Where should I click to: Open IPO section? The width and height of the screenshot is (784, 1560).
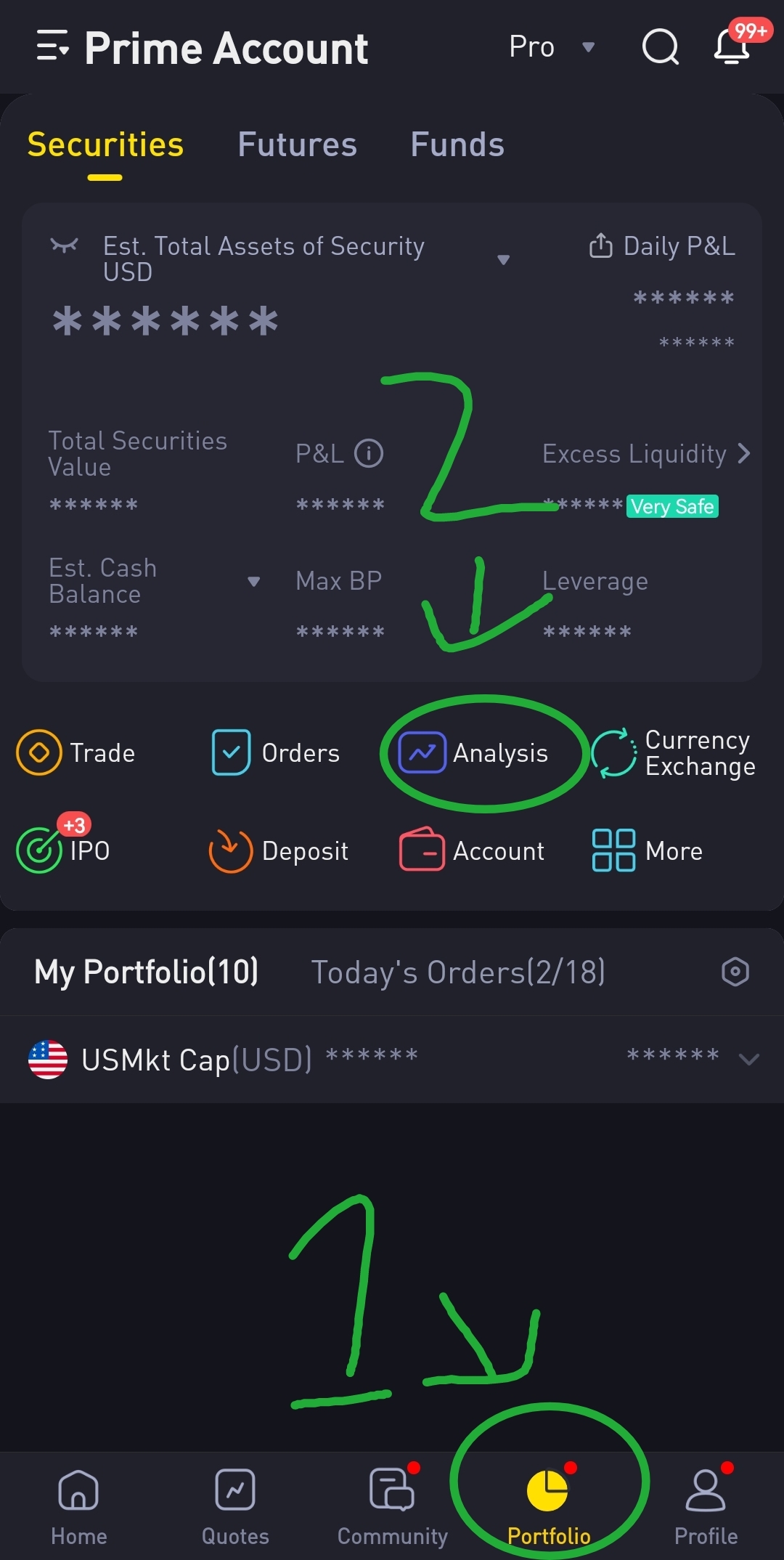[x=64, y=850]
